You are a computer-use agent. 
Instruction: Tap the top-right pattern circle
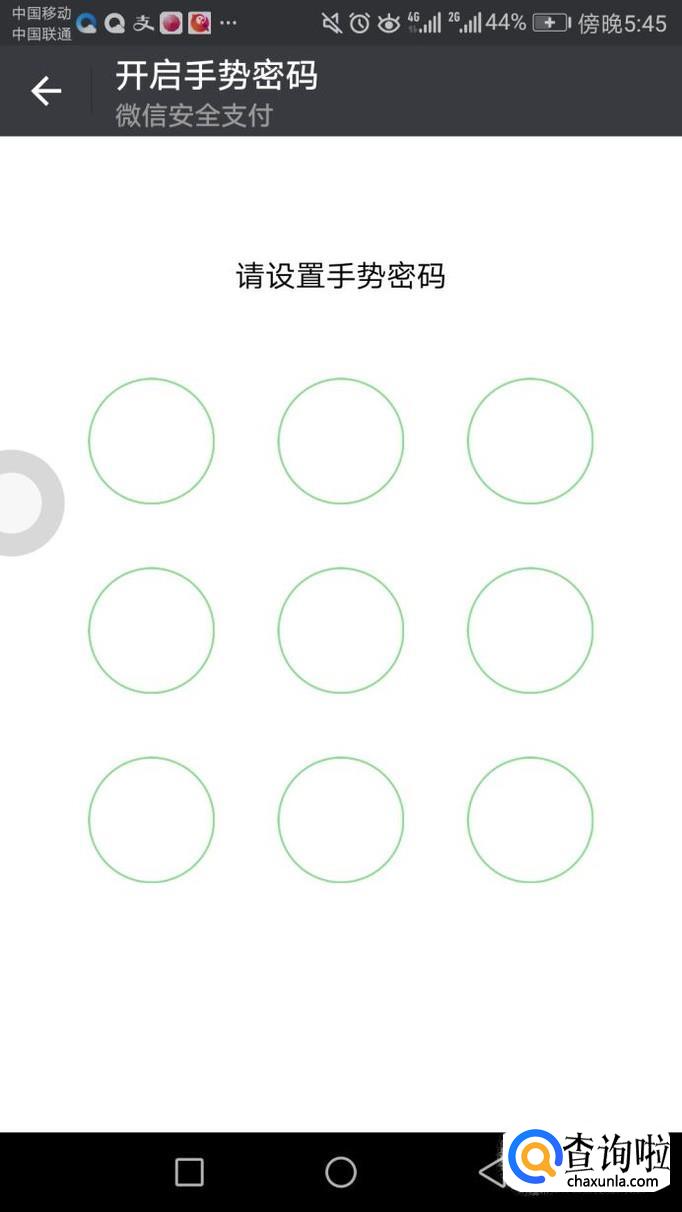[530, 441]
